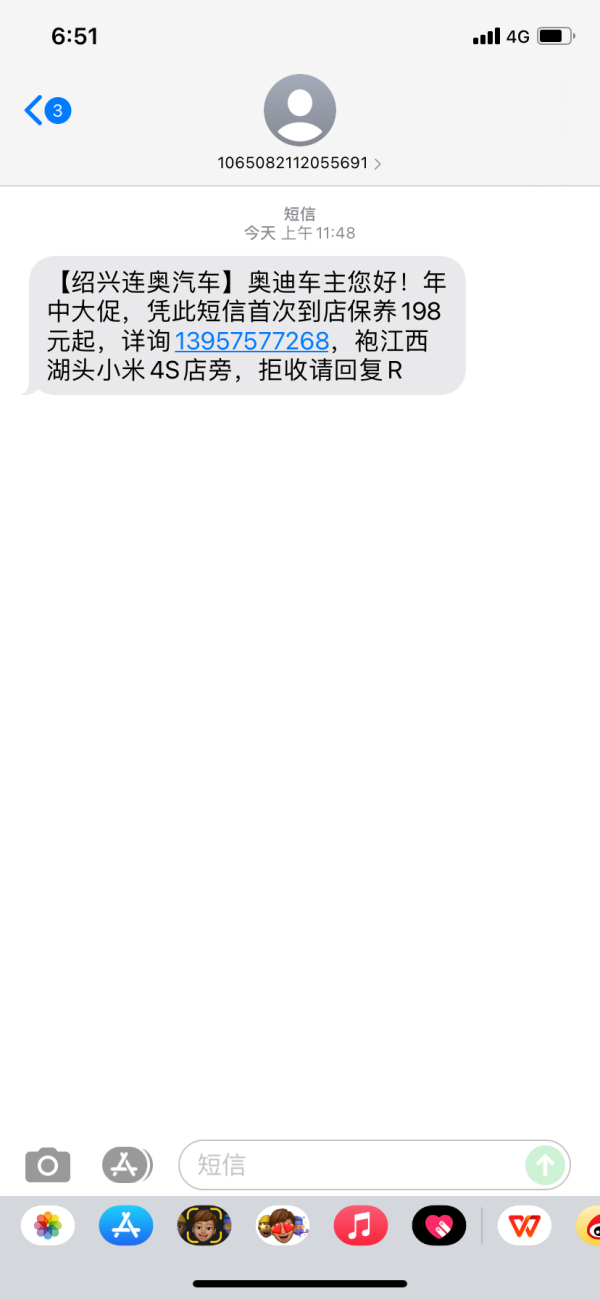The width and height of the screenshot is (600, 1299).
Task: Open the App Store iMessage app
Action: (x=126, y=1225)
